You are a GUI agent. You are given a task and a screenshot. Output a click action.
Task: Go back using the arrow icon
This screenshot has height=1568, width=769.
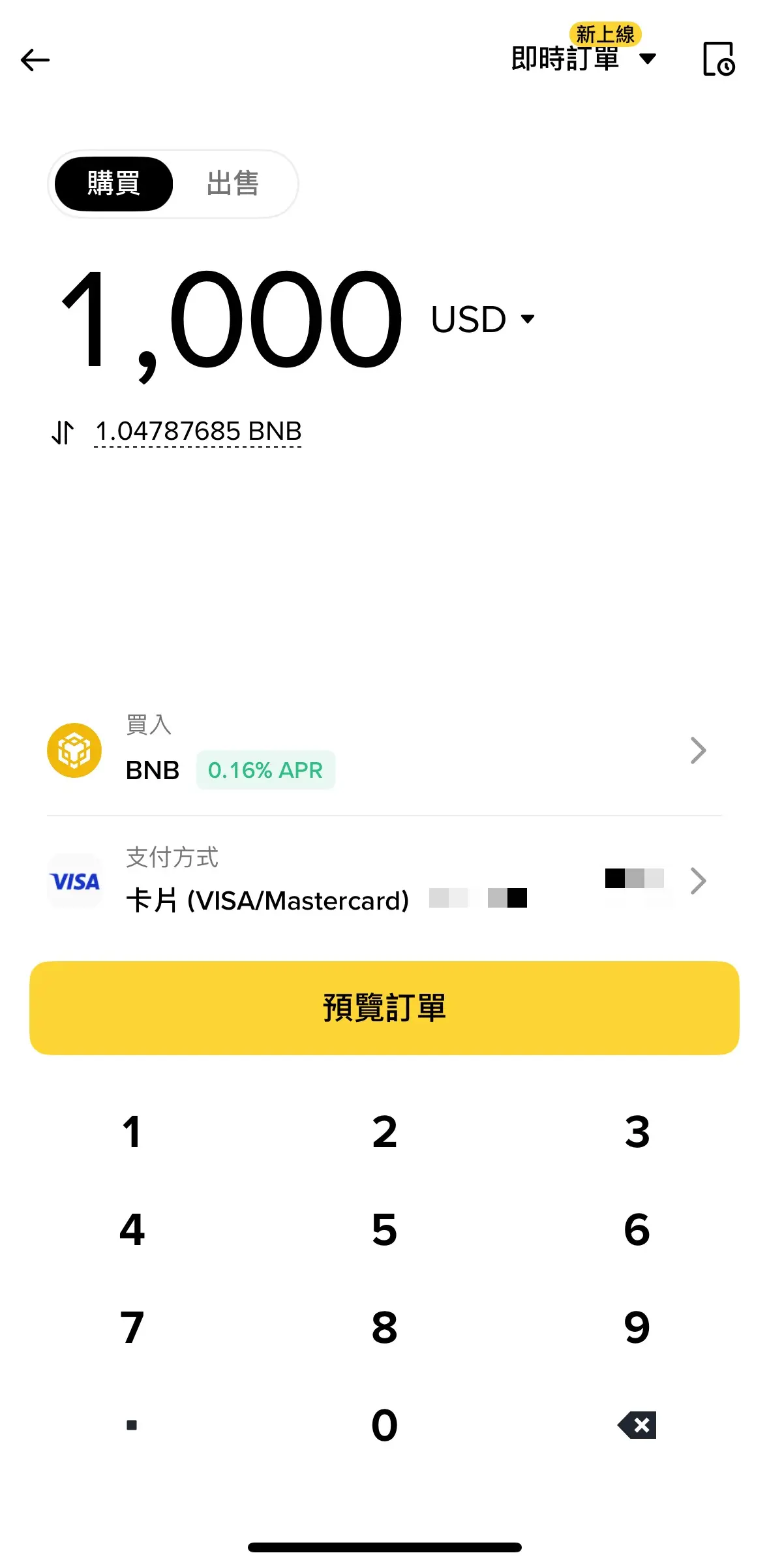(x=35, y=60)
